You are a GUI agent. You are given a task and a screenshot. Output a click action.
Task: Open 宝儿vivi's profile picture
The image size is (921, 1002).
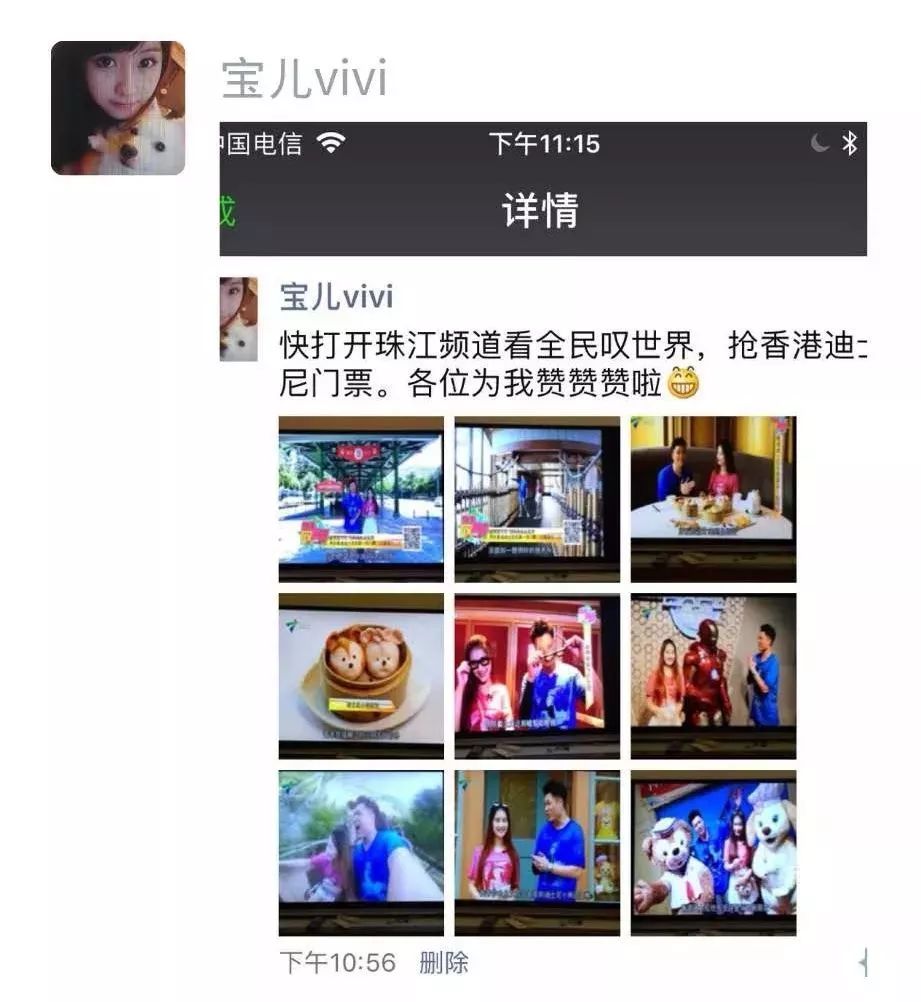tap(118, 108)
